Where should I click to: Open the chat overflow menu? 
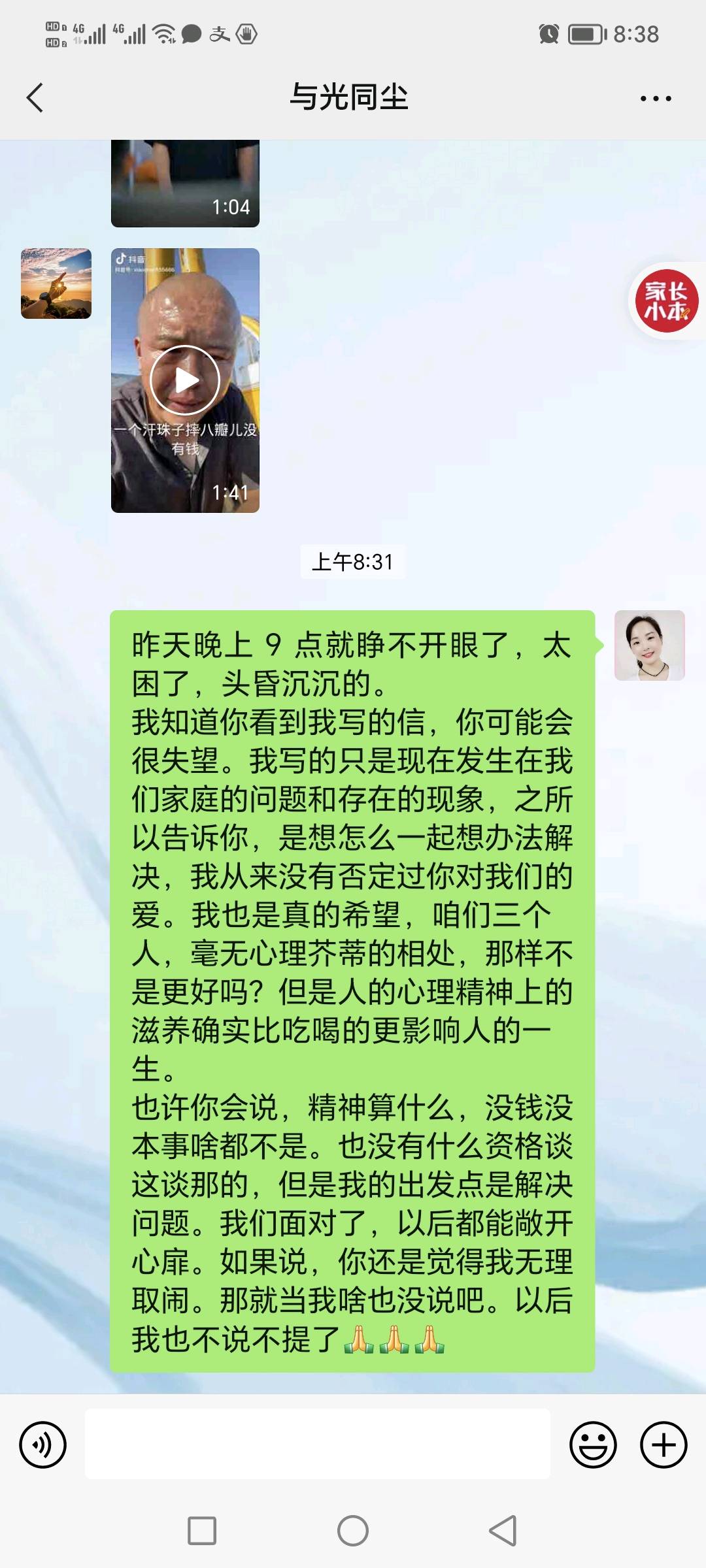(655, 99)
